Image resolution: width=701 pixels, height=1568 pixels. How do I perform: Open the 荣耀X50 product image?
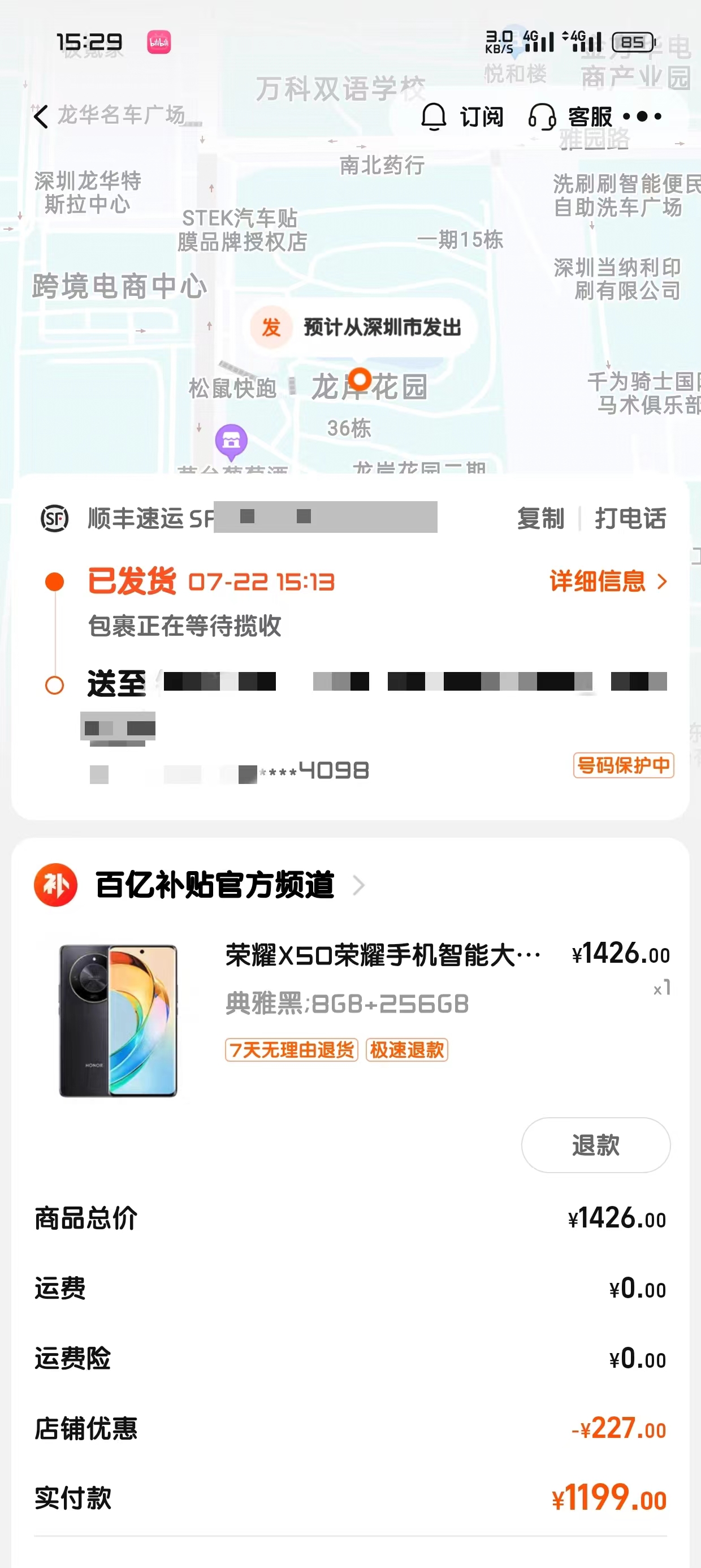118,1020
